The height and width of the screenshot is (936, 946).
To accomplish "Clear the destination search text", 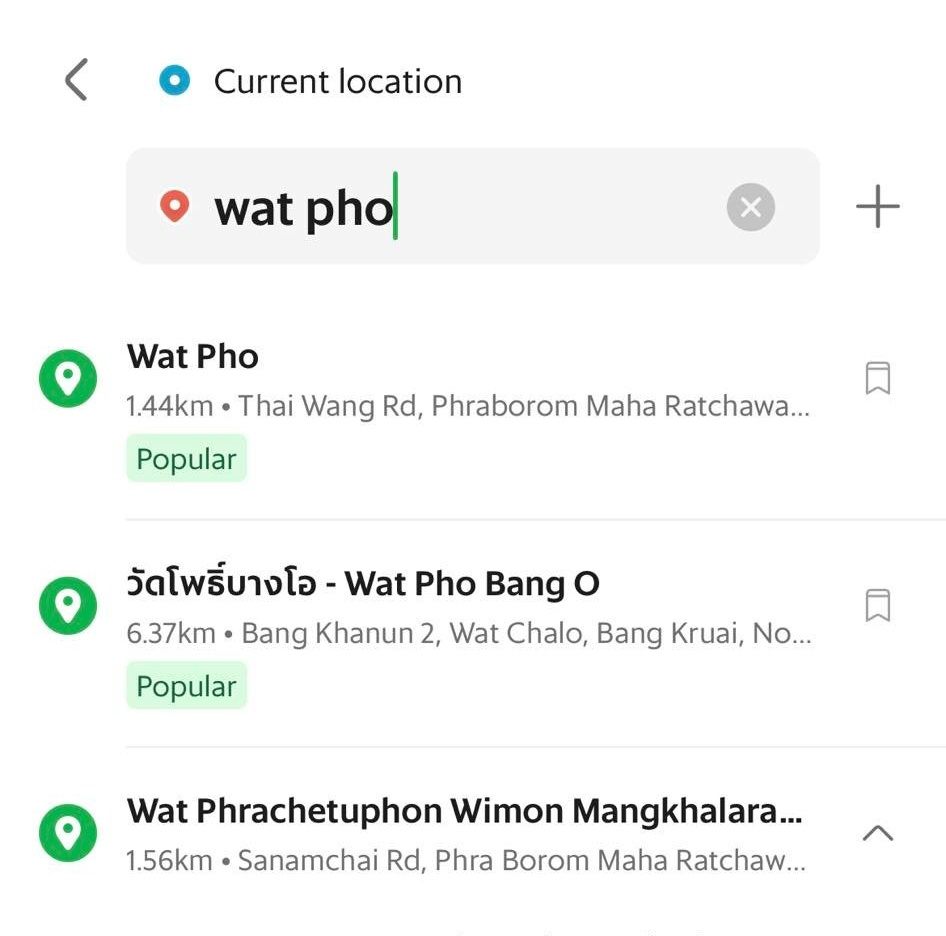I will click(x=750, y=208).
